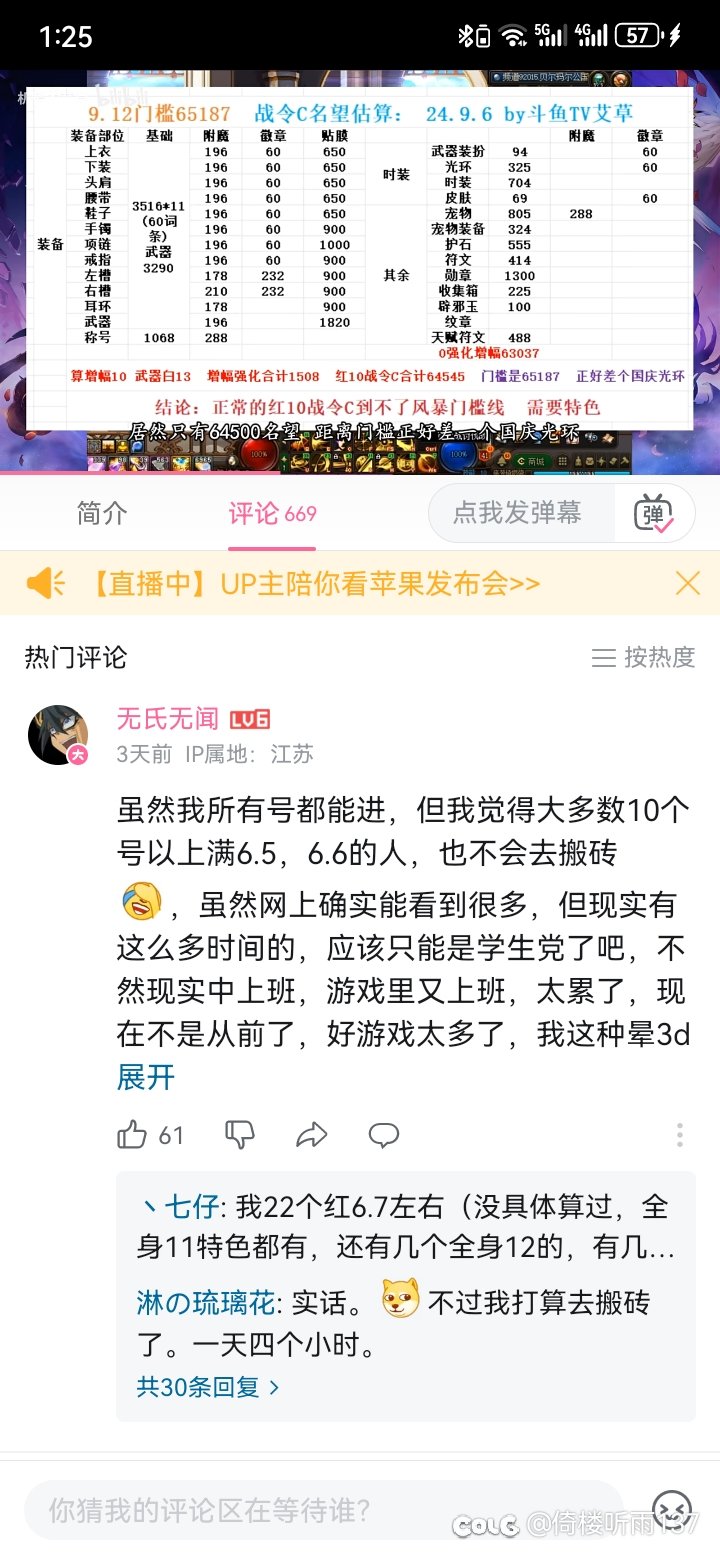
Task: Dismiss the live broadcast banner
Action: [688, 584]
